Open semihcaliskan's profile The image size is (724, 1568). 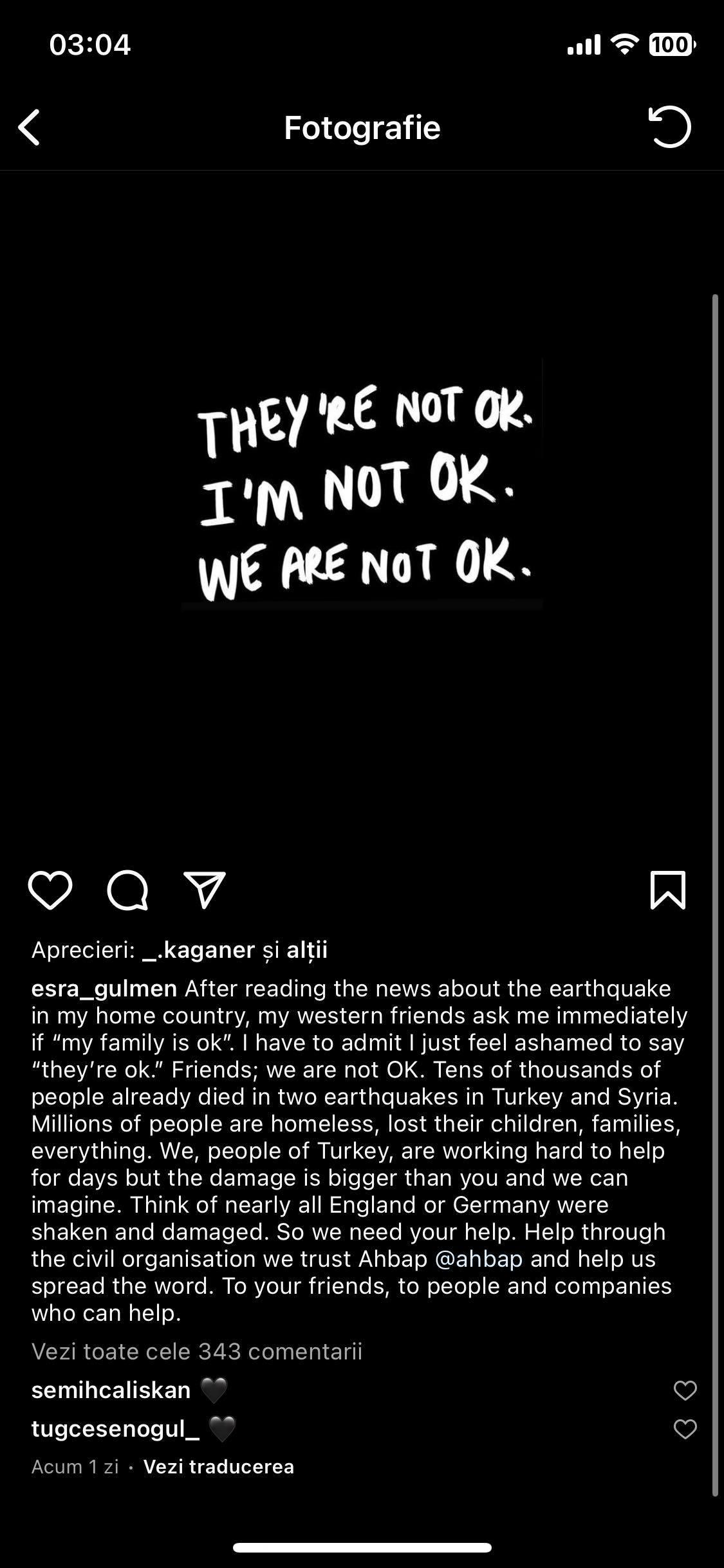point(111,1390)
